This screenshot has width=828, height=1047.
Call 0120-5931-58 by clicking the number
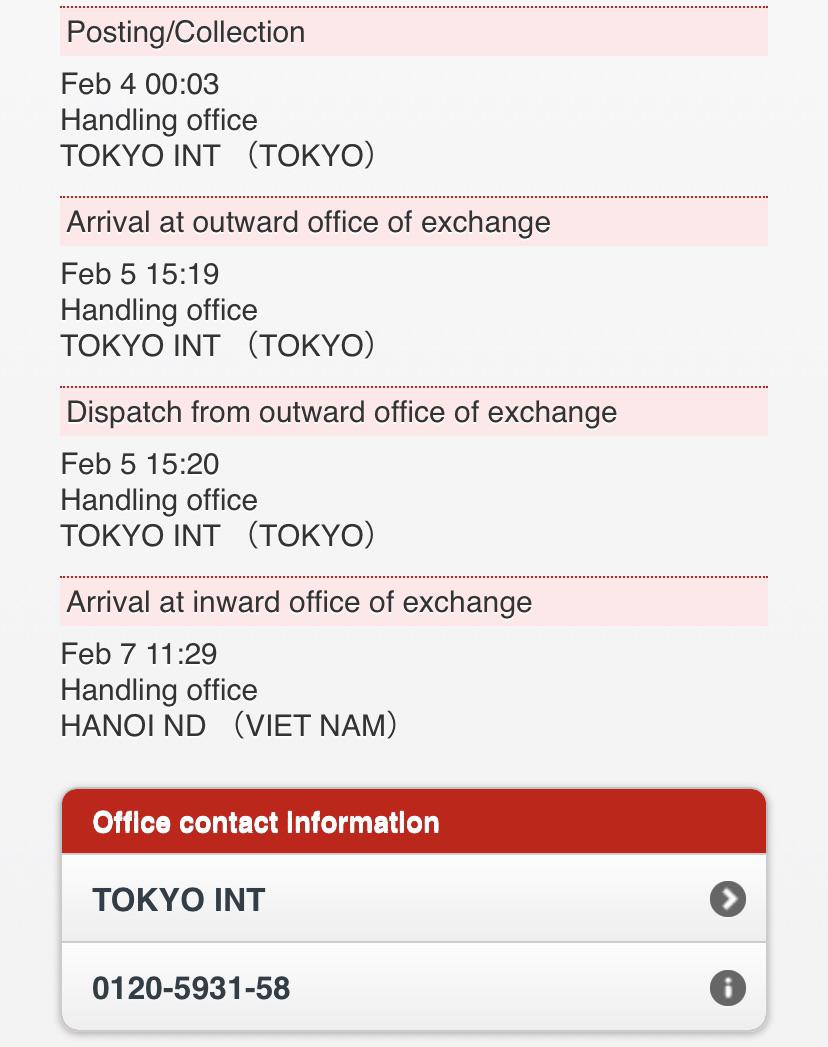tap(189, 987)
